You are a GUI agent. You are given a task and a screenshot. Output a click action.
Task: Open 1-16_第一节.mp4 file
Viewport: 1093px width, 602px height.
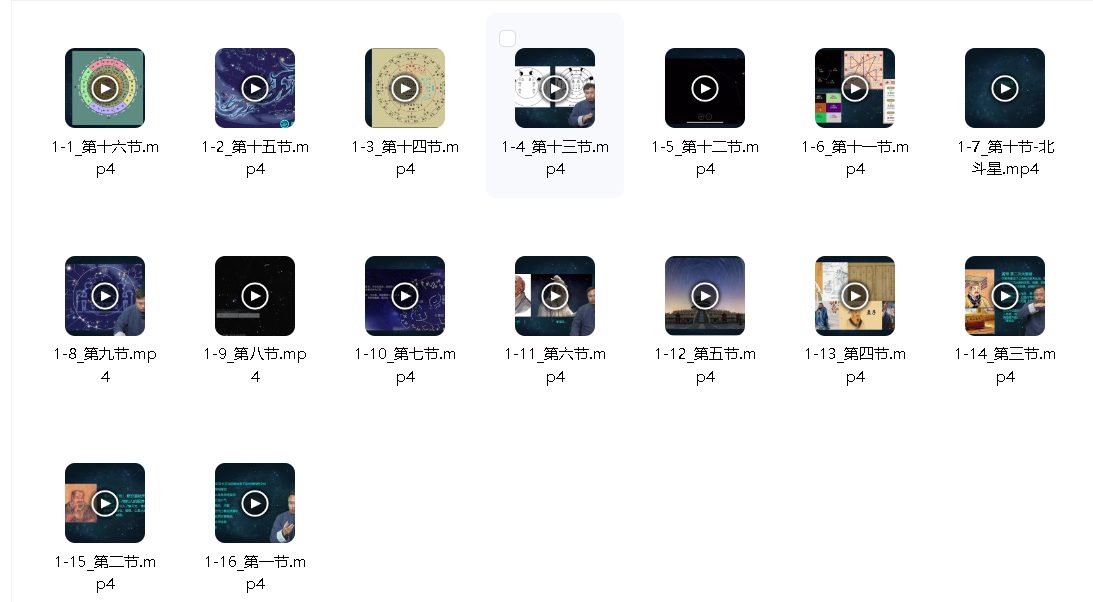(x=255, y=503)
